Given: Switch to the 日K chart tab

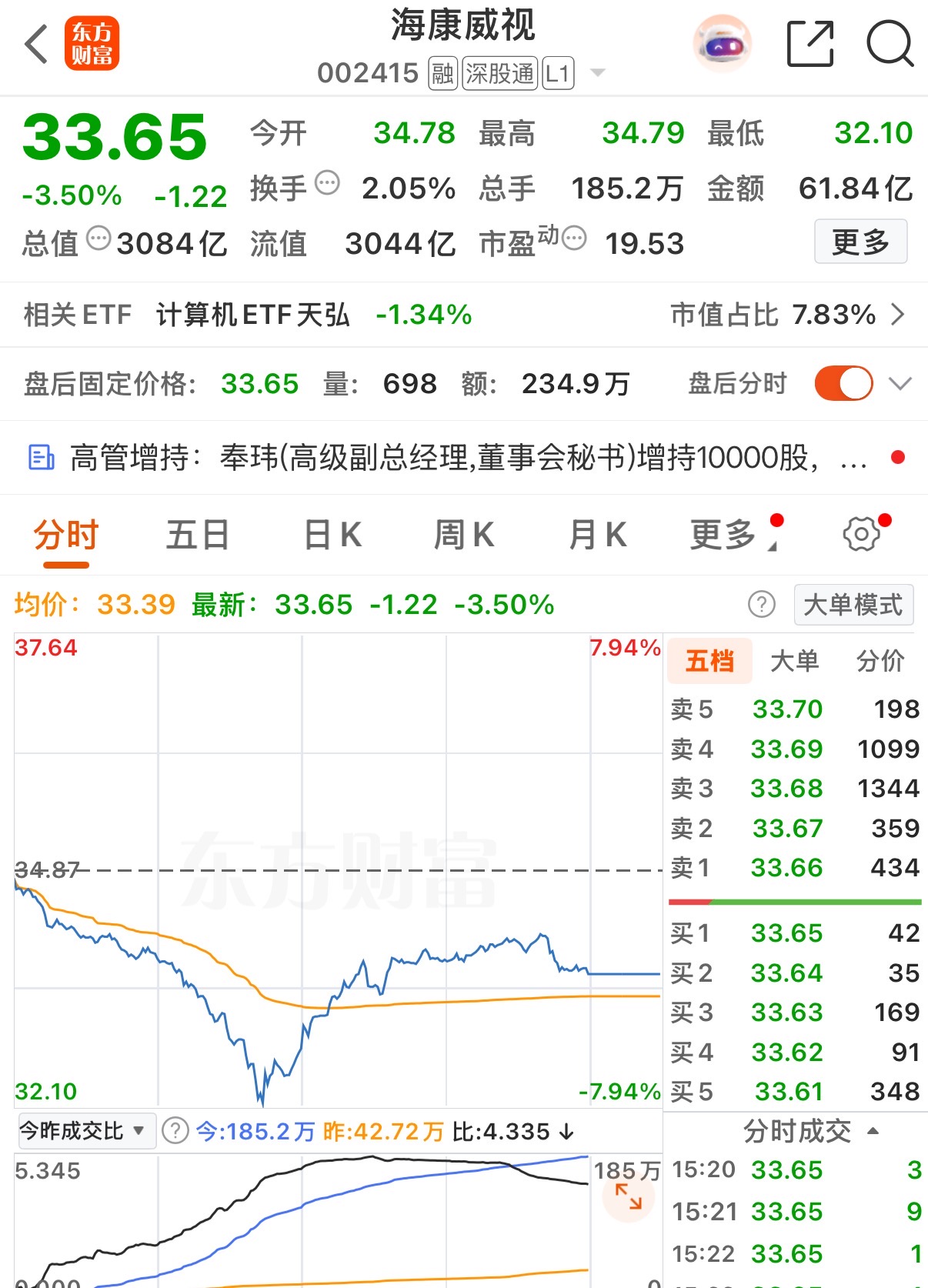Looking at the screenshot, I should [332, 535].
